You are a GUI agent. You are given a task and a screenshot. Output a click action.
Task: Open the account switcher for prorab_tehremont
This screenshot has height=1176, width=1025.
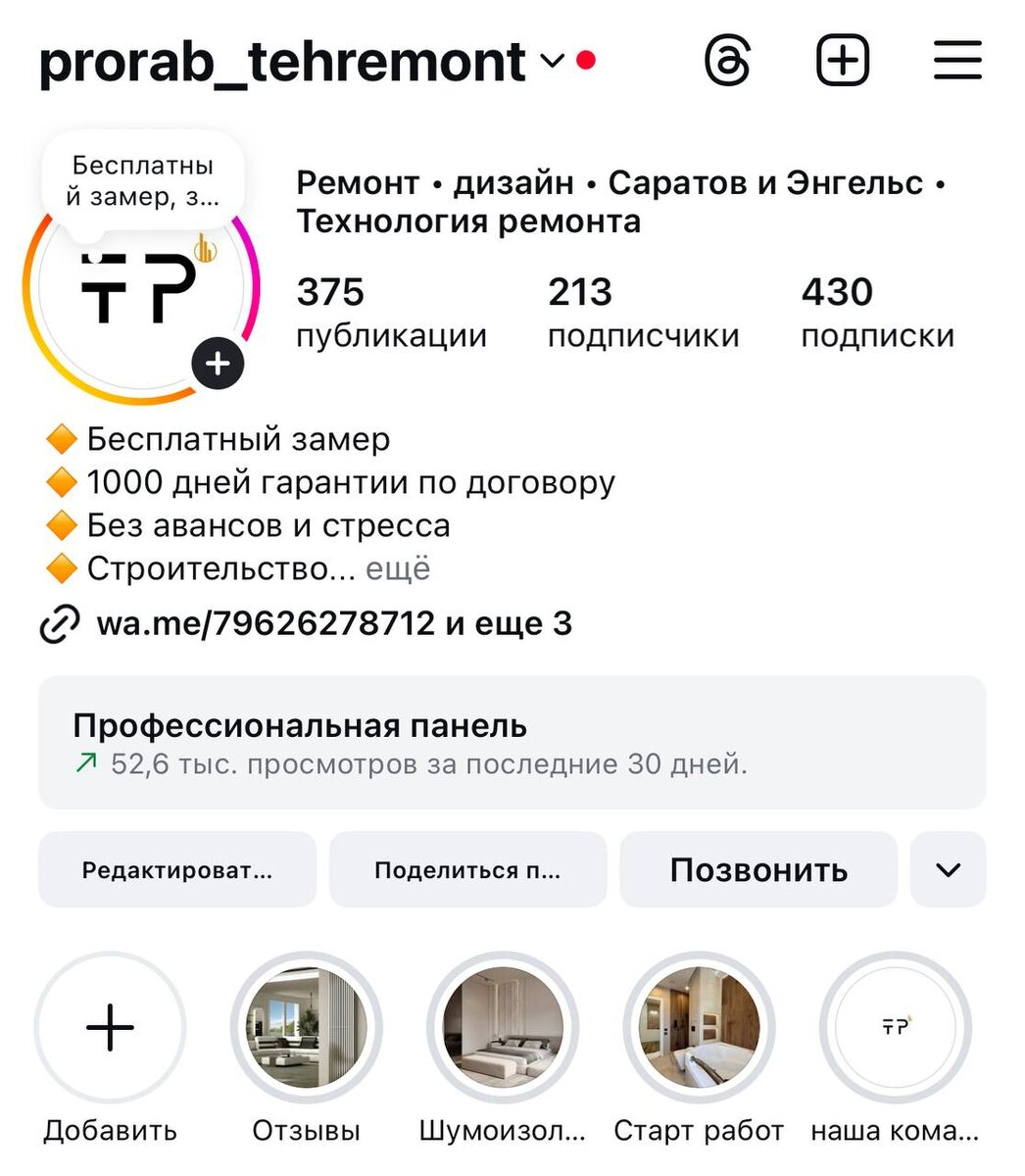pos(553,62)
